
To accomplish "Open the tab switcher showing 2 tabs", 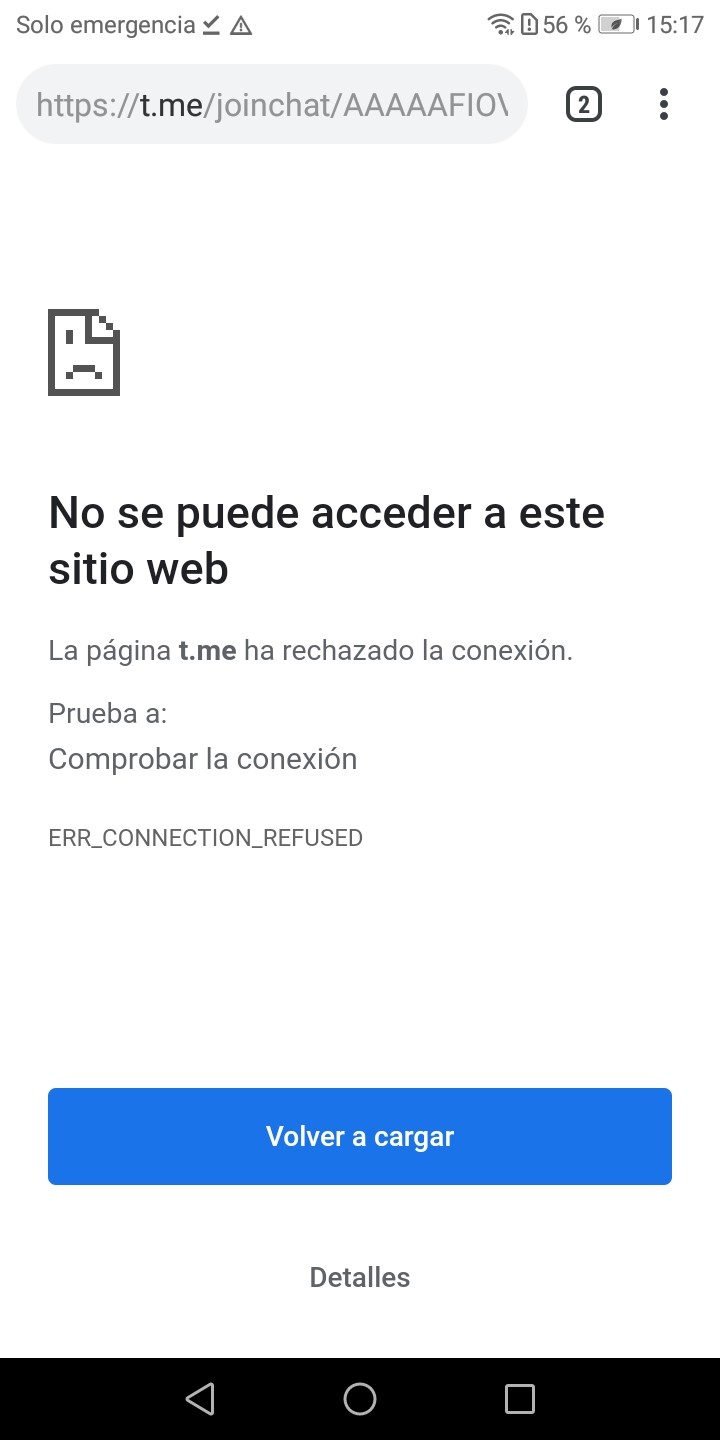I will [584, 105].
